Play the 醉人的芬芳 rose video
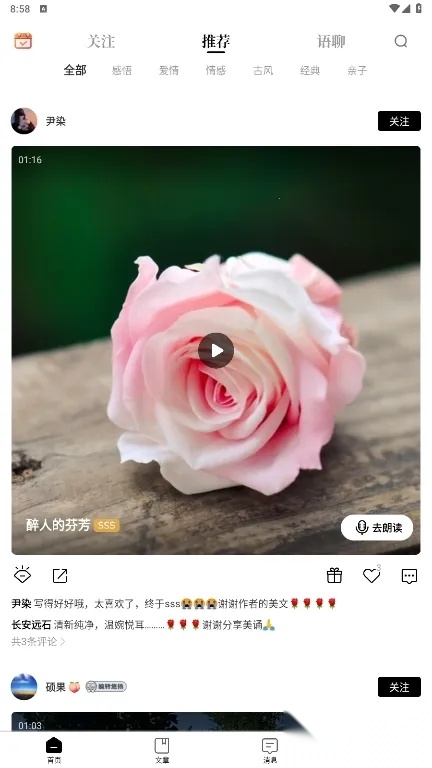Screen dimensions: 432x768 tap(216, 350)
